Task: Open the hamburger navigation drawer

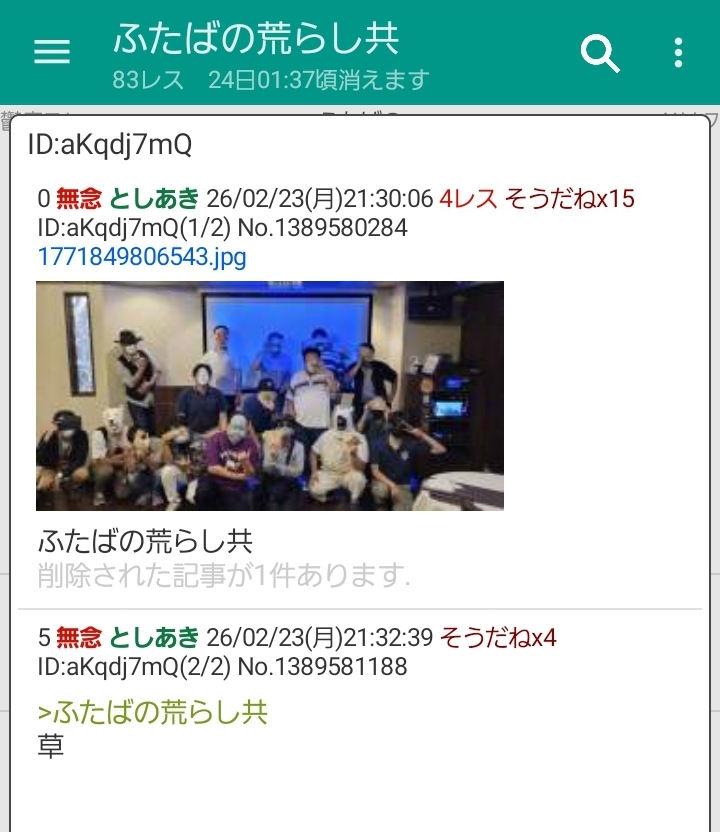Action: pyautogui.click(x=52, y=52)
